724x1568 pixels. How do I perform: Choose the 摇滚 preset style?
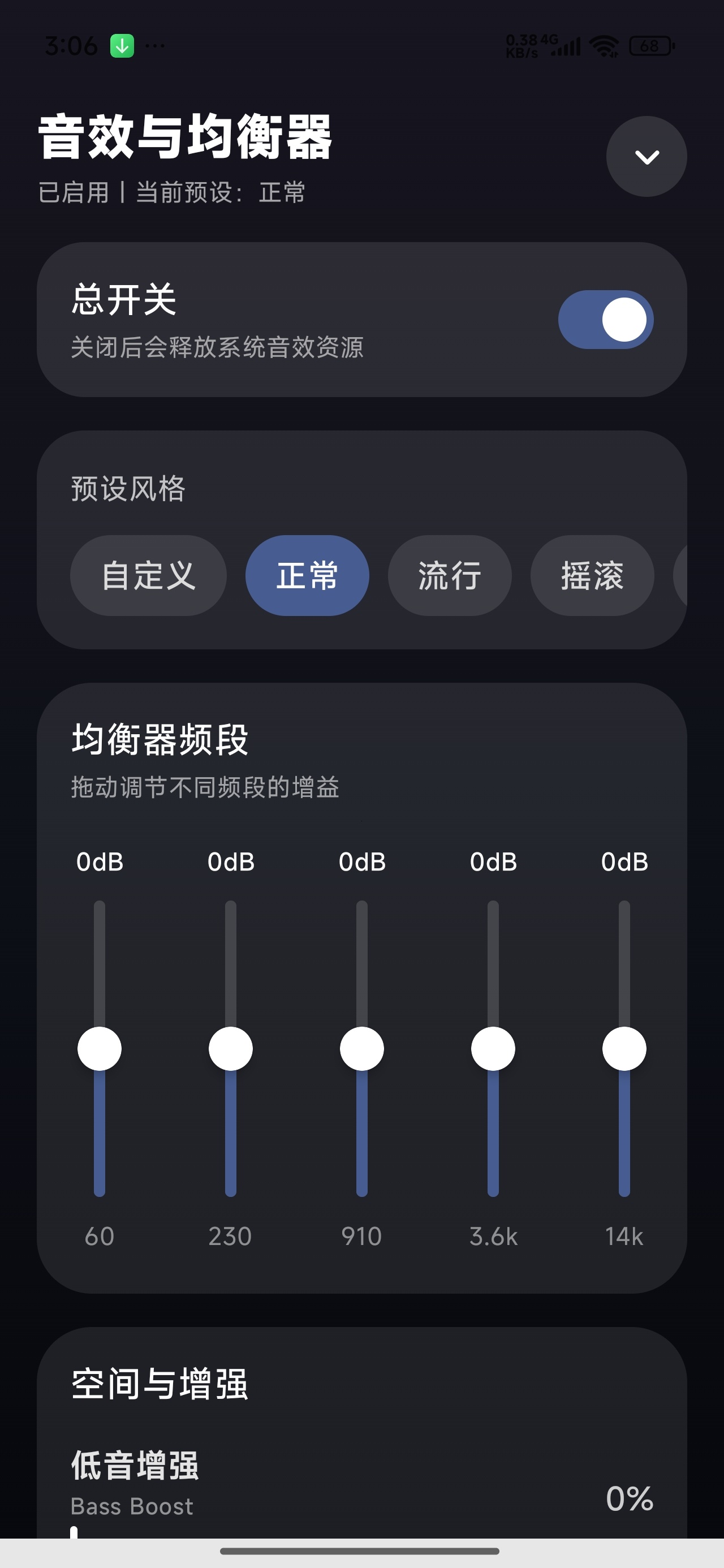point(592,575)
